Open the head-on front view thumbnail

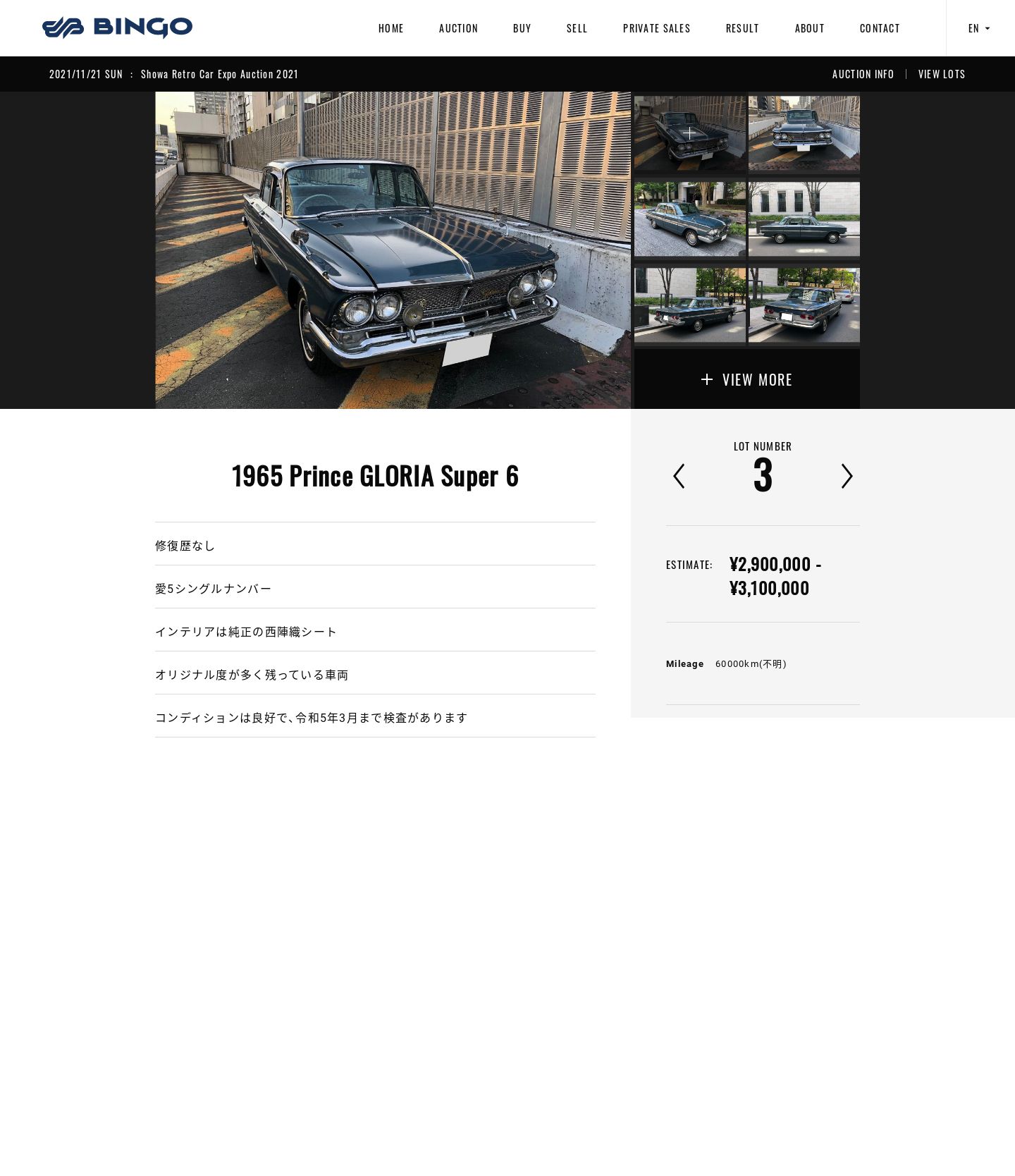coord(804,133)
